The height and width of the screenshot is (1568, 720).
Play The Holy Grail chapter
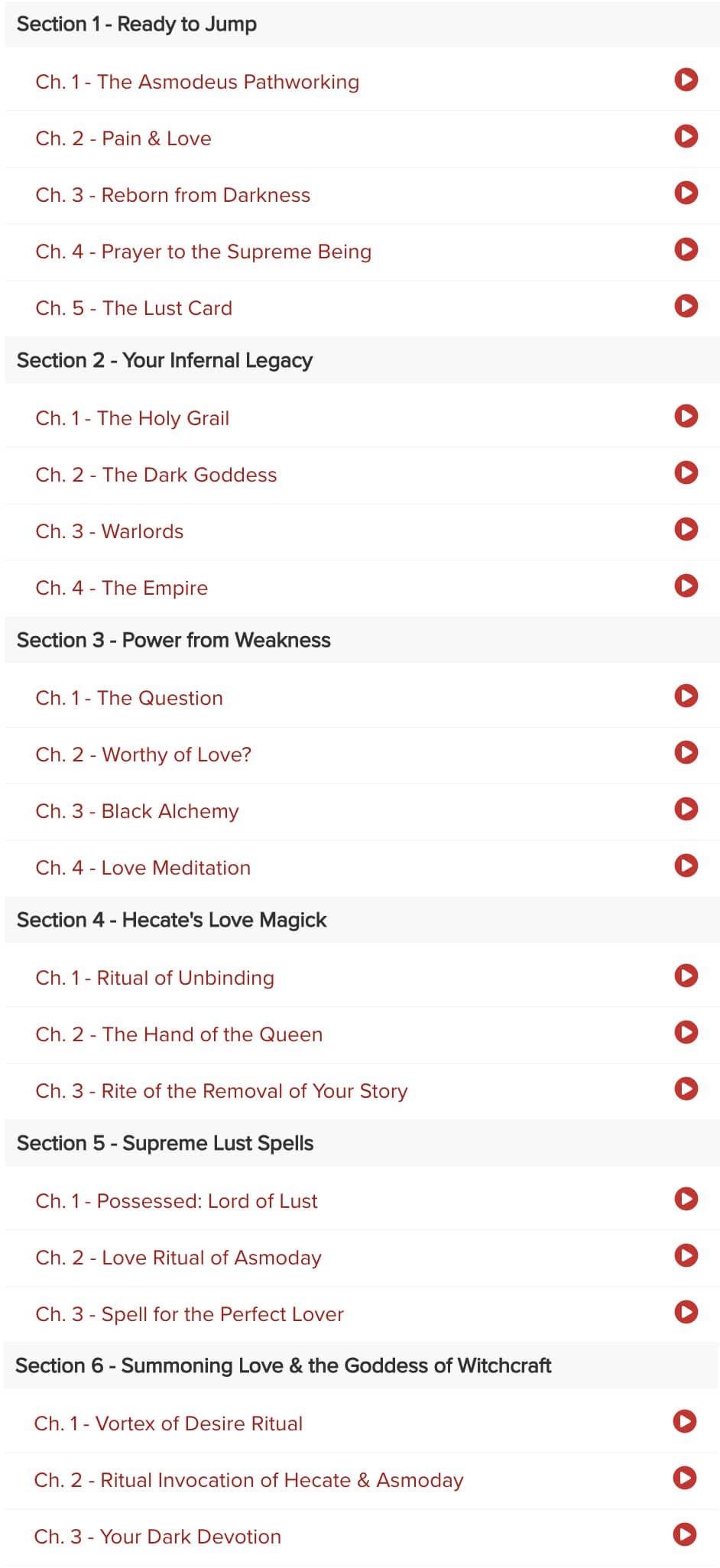[x=686, y=416]
